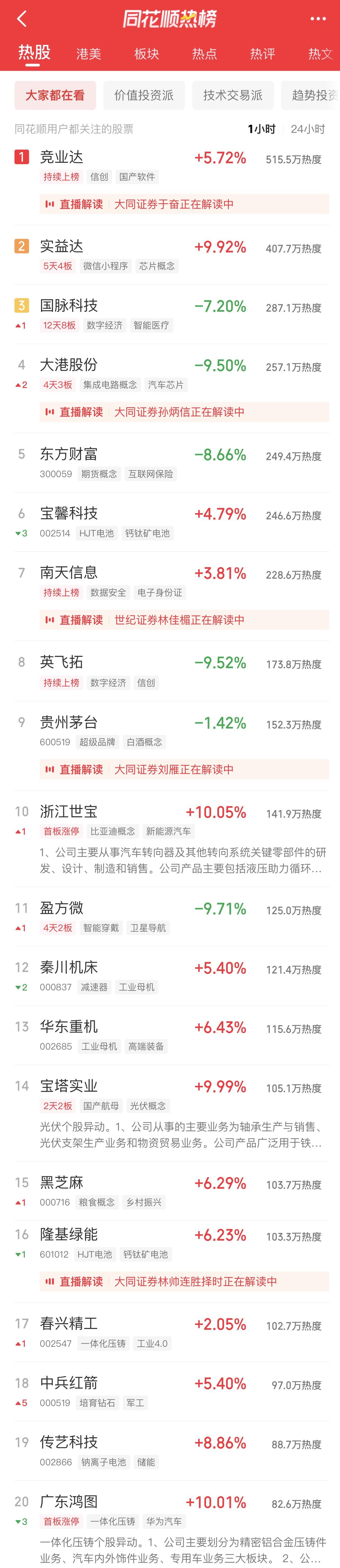
Task: Select the 价值投资派 filter chip
Action: 144,95
